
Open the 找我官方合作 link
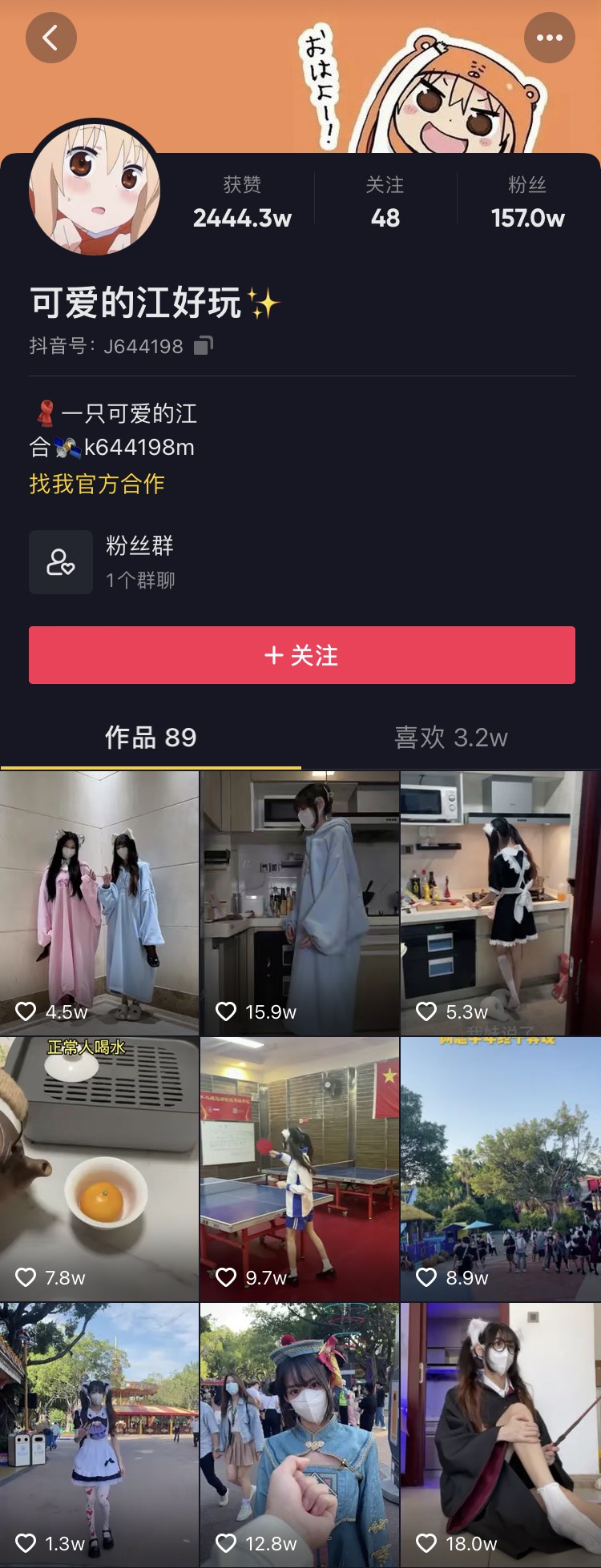97,484
